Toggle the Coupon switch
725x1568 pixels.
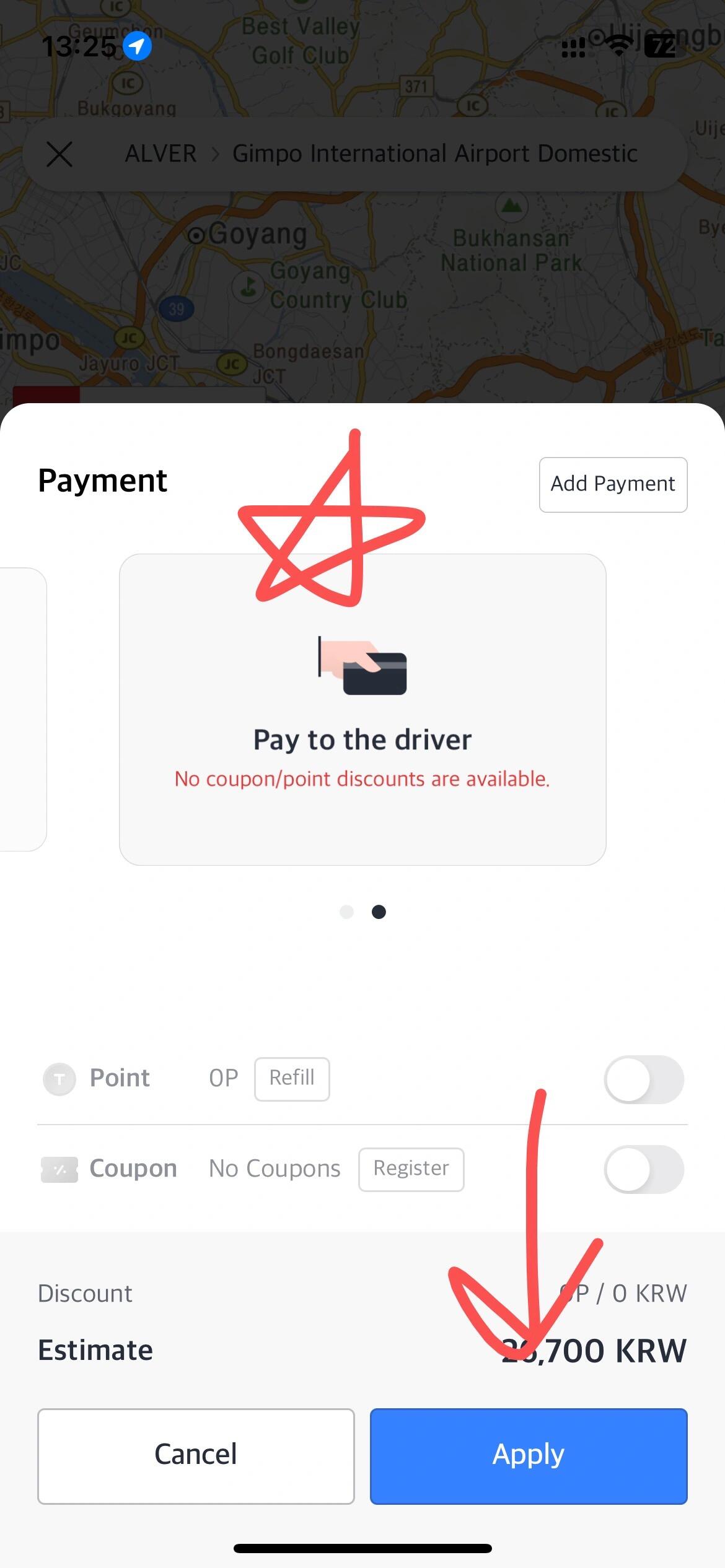644,1169
